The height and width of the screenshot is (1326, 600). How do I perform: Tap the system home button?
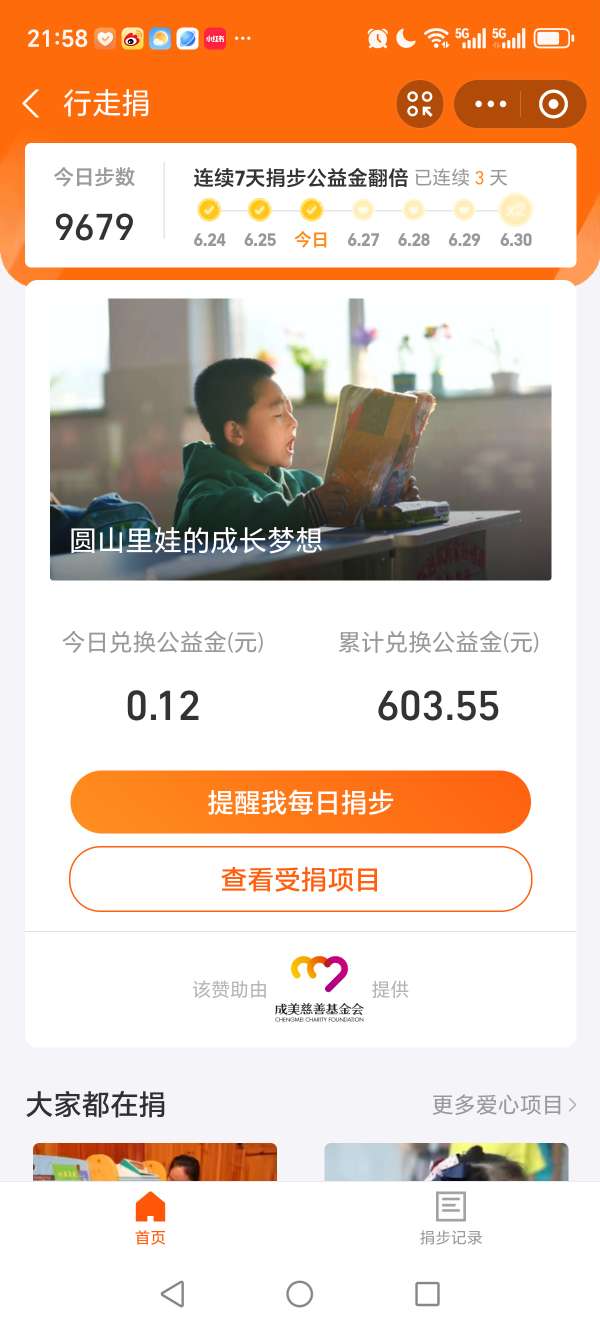click(300, 1293)
